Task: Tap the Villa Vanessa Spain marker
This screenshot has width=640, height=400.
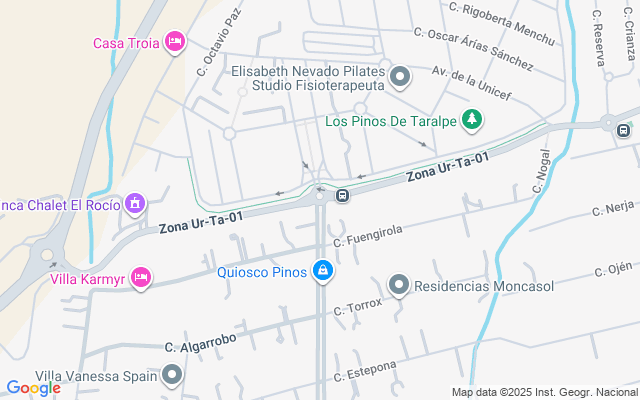Action: click(x=173, y=376)
